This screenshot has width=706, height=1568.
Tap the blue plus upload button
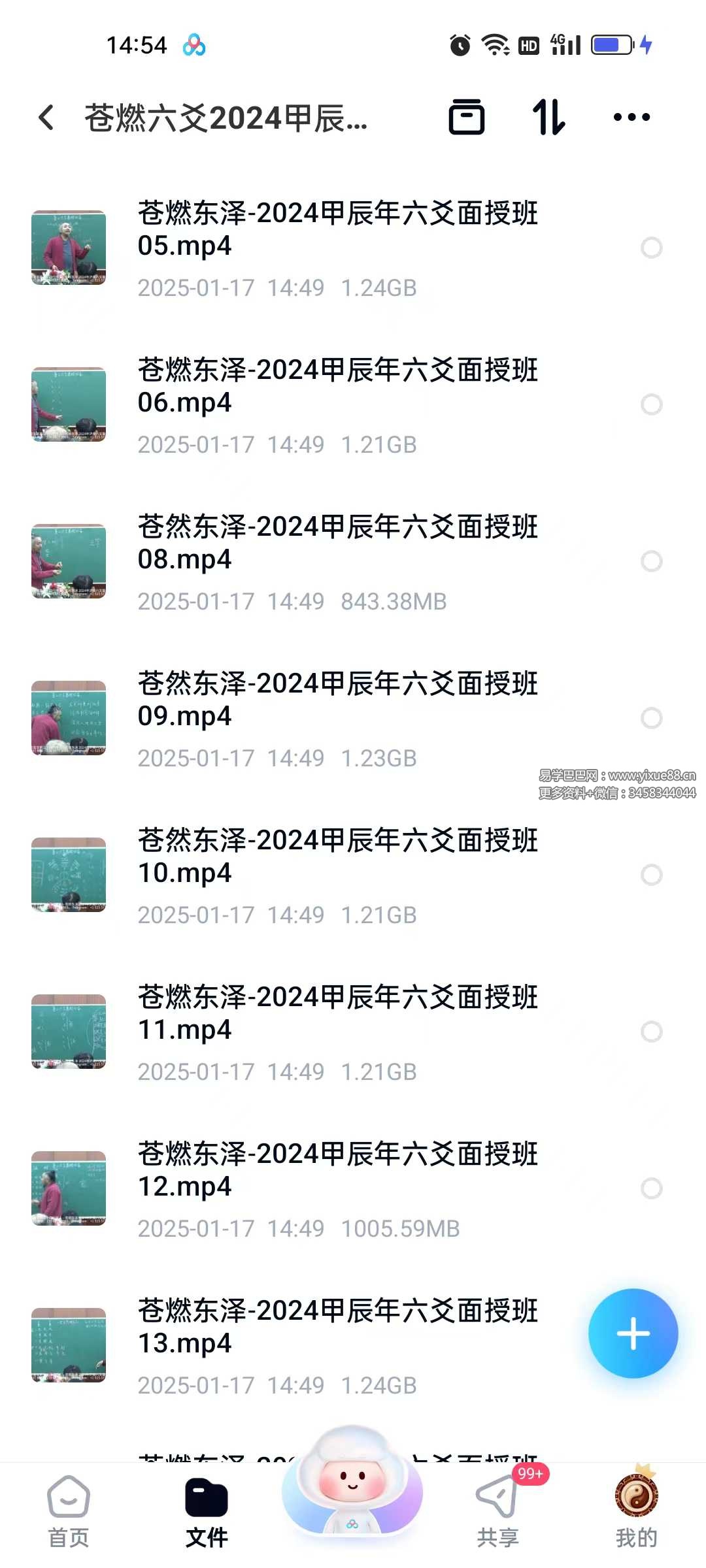click(633, 1333)
